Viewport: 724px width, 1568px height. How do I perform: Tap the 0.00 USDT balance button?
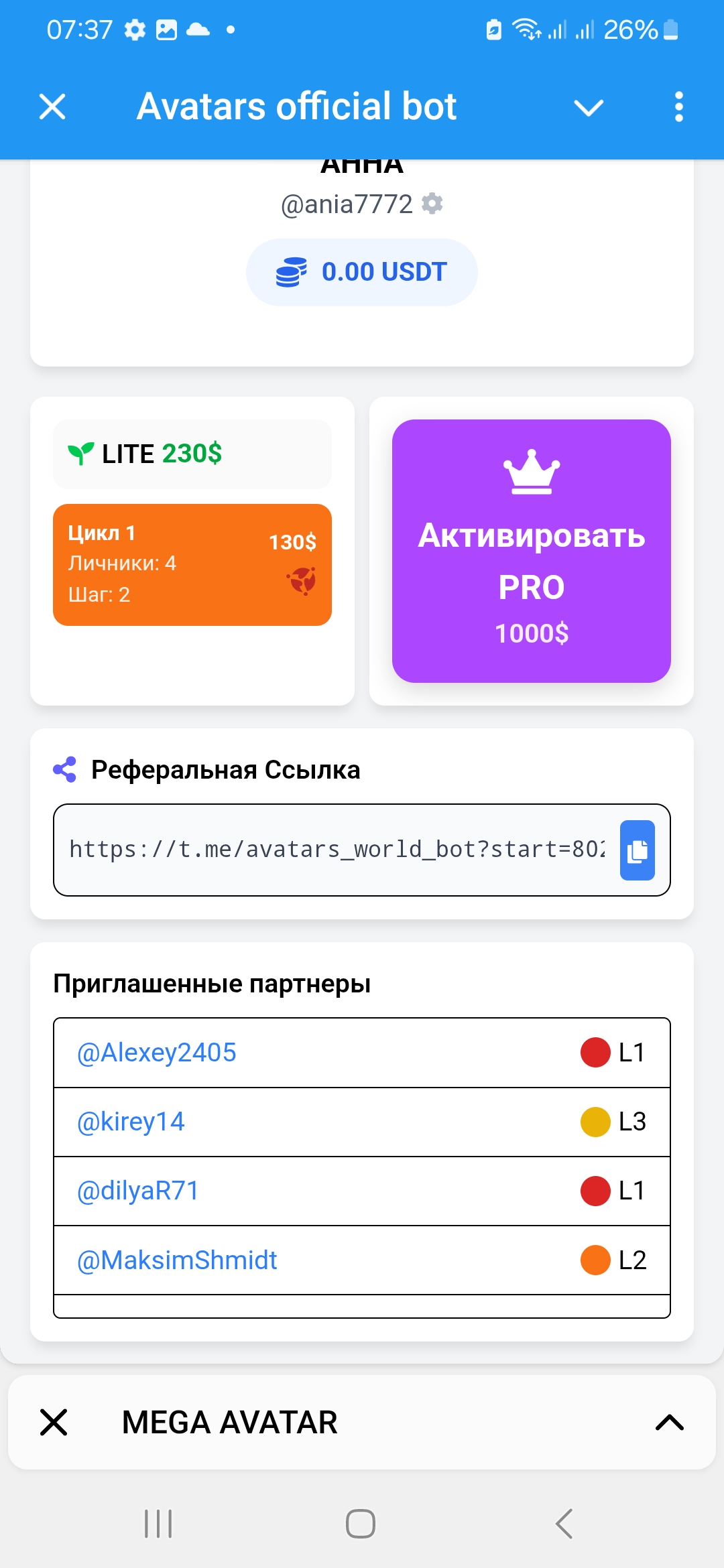362,272
